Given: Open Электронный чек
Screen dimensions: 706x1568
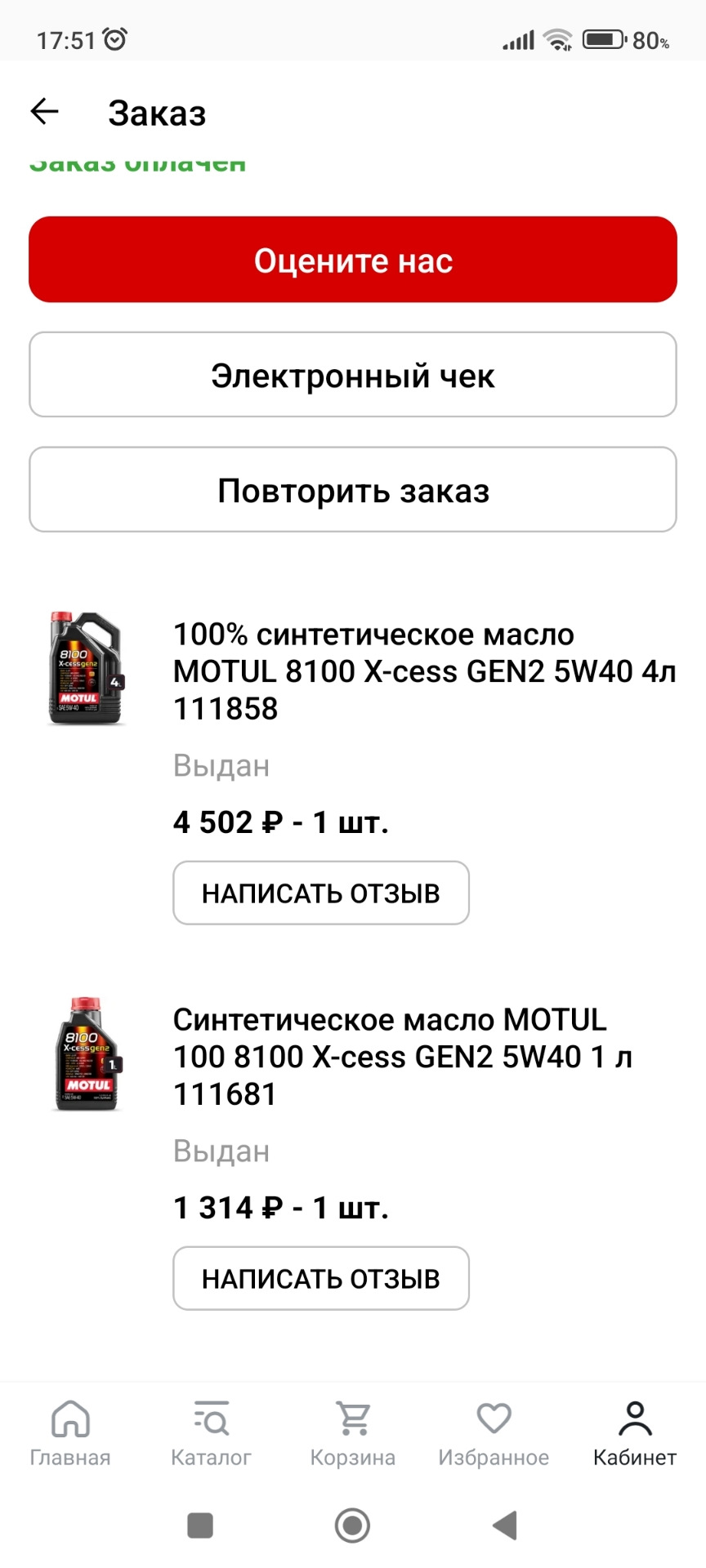Looking at the screenshot, I should click(x=353, y=375).
